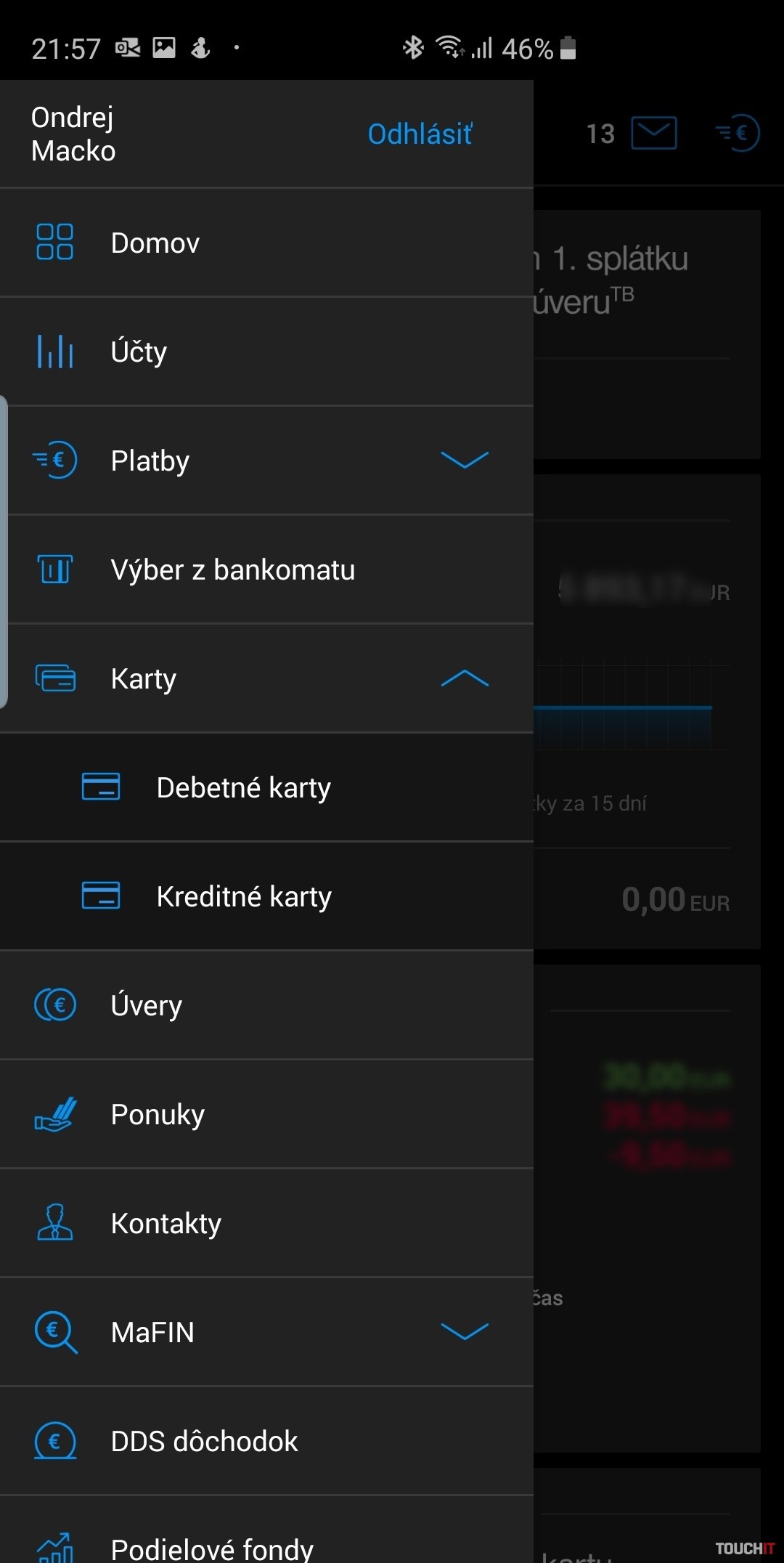Log out via Odhlásiť

pos(420,134)
